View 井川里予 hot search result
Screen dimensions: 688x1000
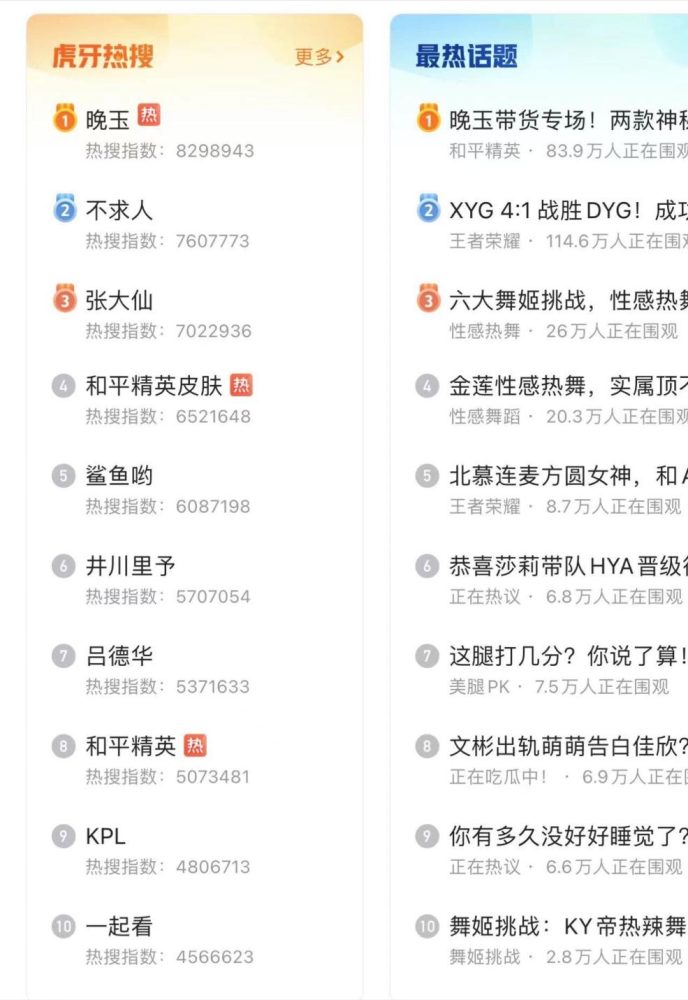click(x=130, y=566)
